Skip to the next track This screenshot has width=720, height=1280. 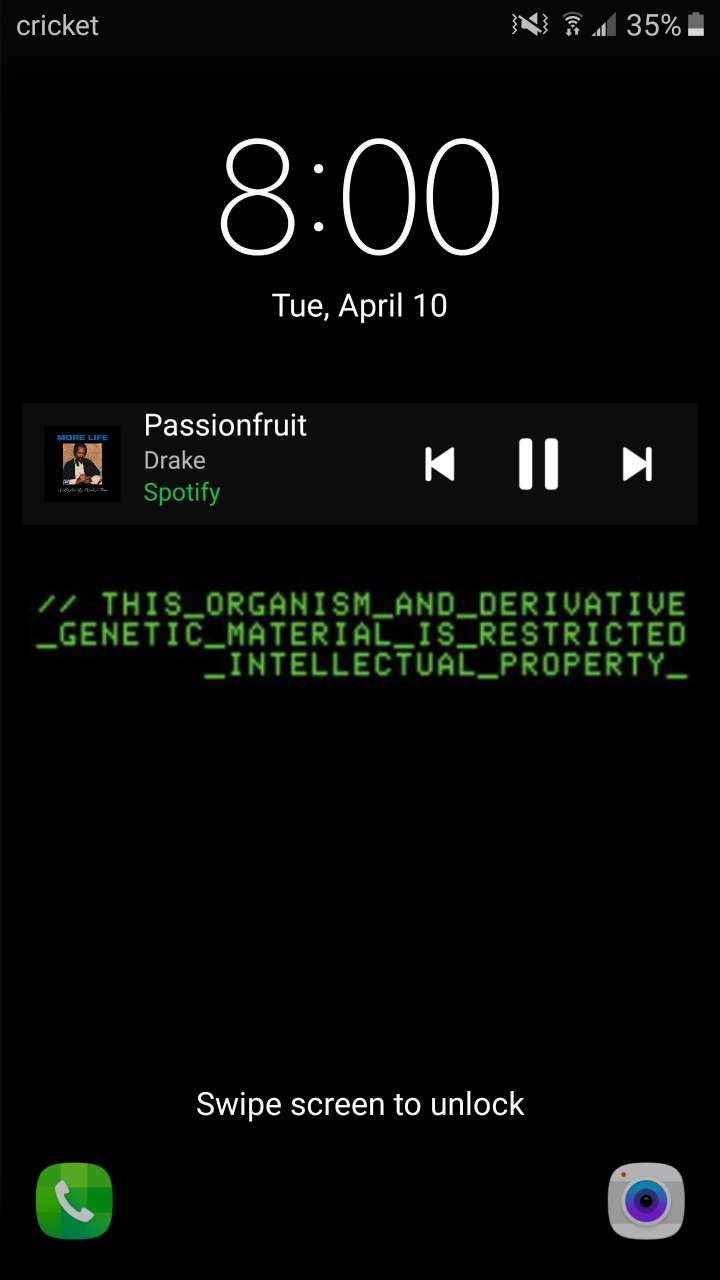pyautogui.click(x=637, y=464)
